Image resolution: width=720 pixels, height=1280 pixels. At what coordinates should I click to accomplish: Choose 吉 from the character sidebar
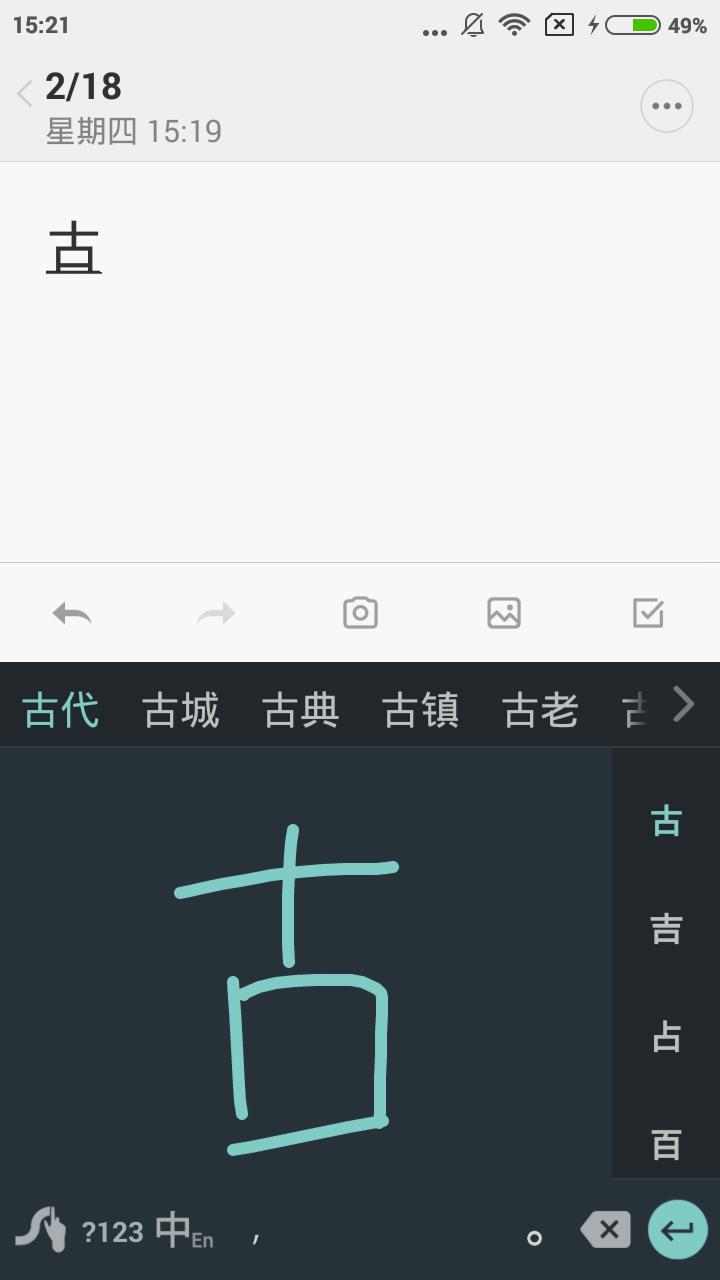point(665,930)
